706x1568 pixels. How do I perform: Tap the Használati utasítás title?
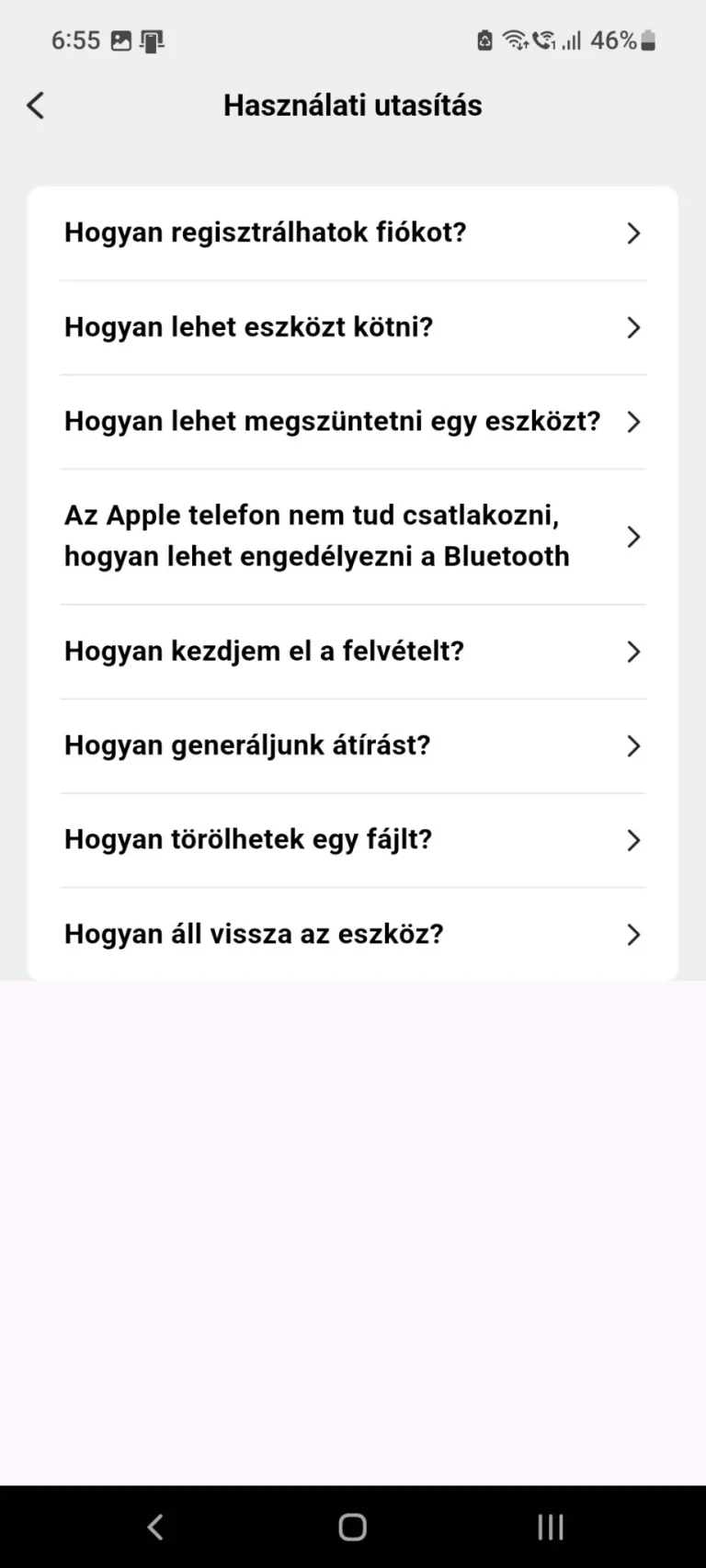pos(352,105)
